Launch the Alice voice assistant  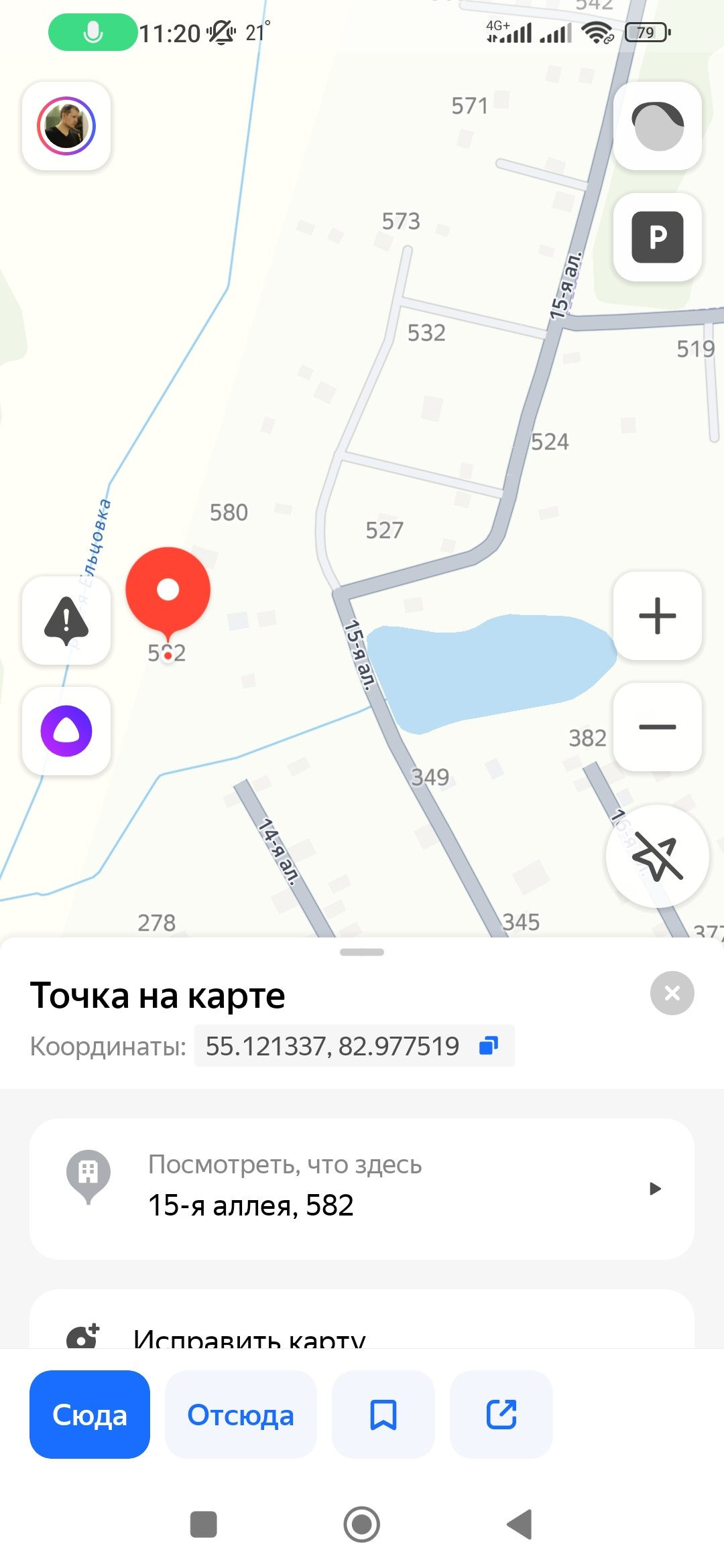[66, 731]
